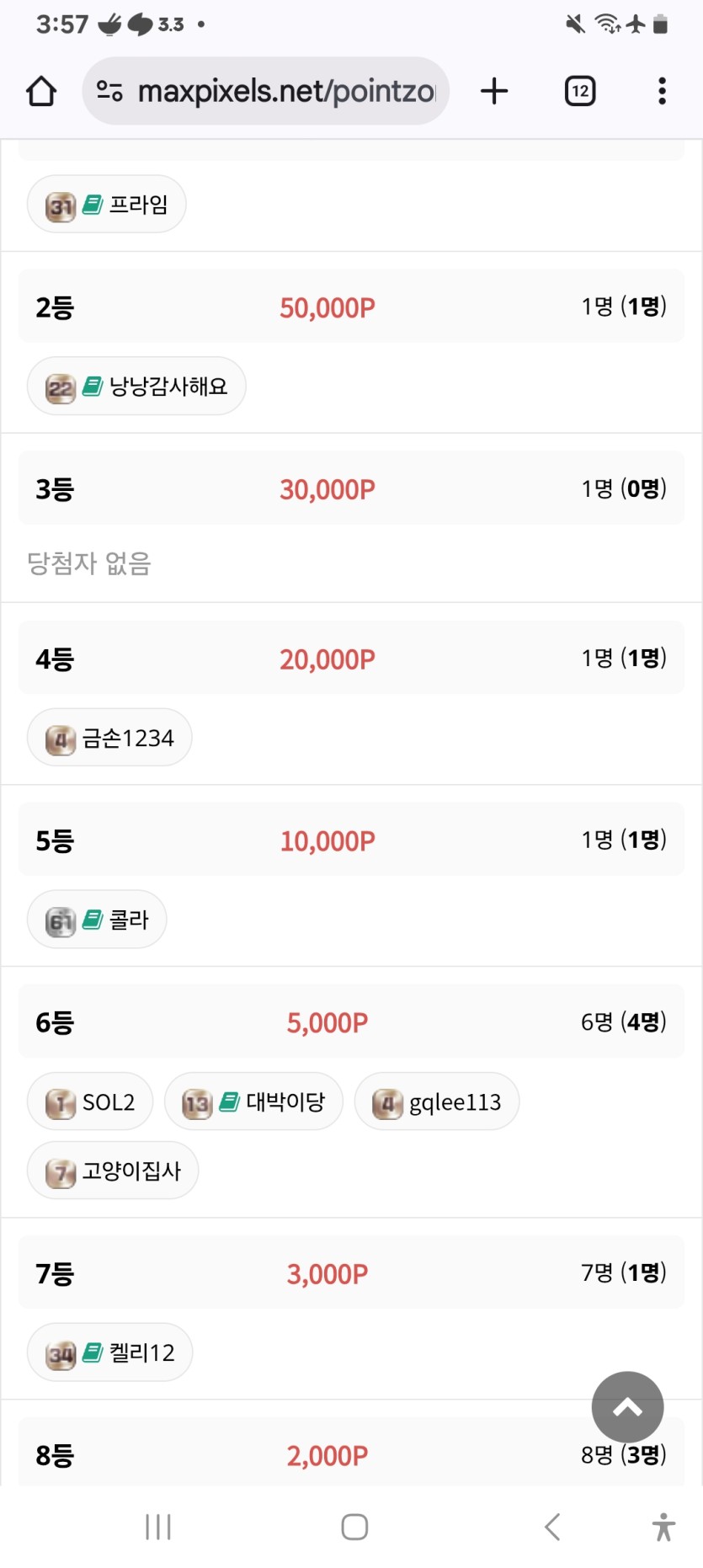Image resolution: width=703 pixels, height=1568 pixels.
Task: Open the 콜라 winner chip
Action: (x=97, y=920)
